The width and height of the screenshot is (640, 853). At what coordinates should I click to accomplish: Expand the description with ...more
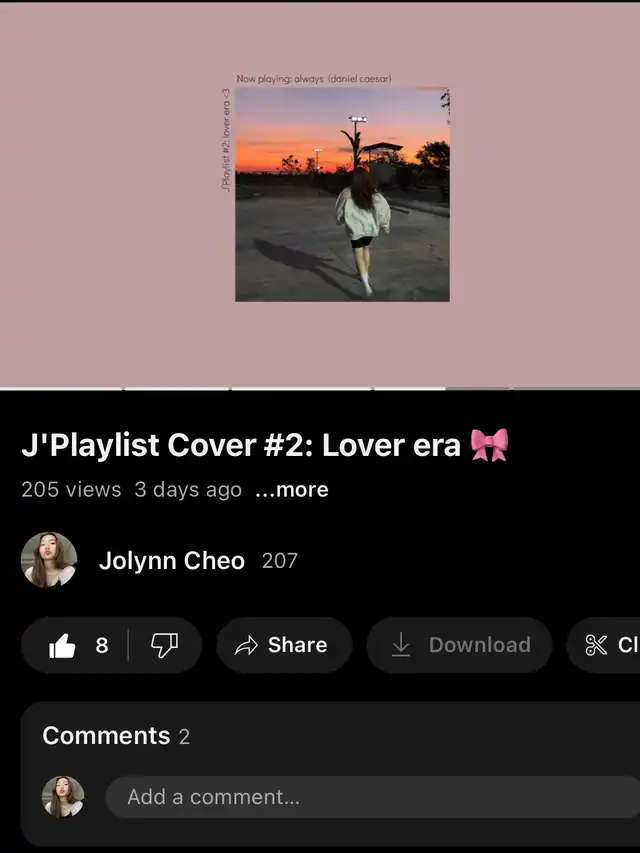click(x=291, y=490)
